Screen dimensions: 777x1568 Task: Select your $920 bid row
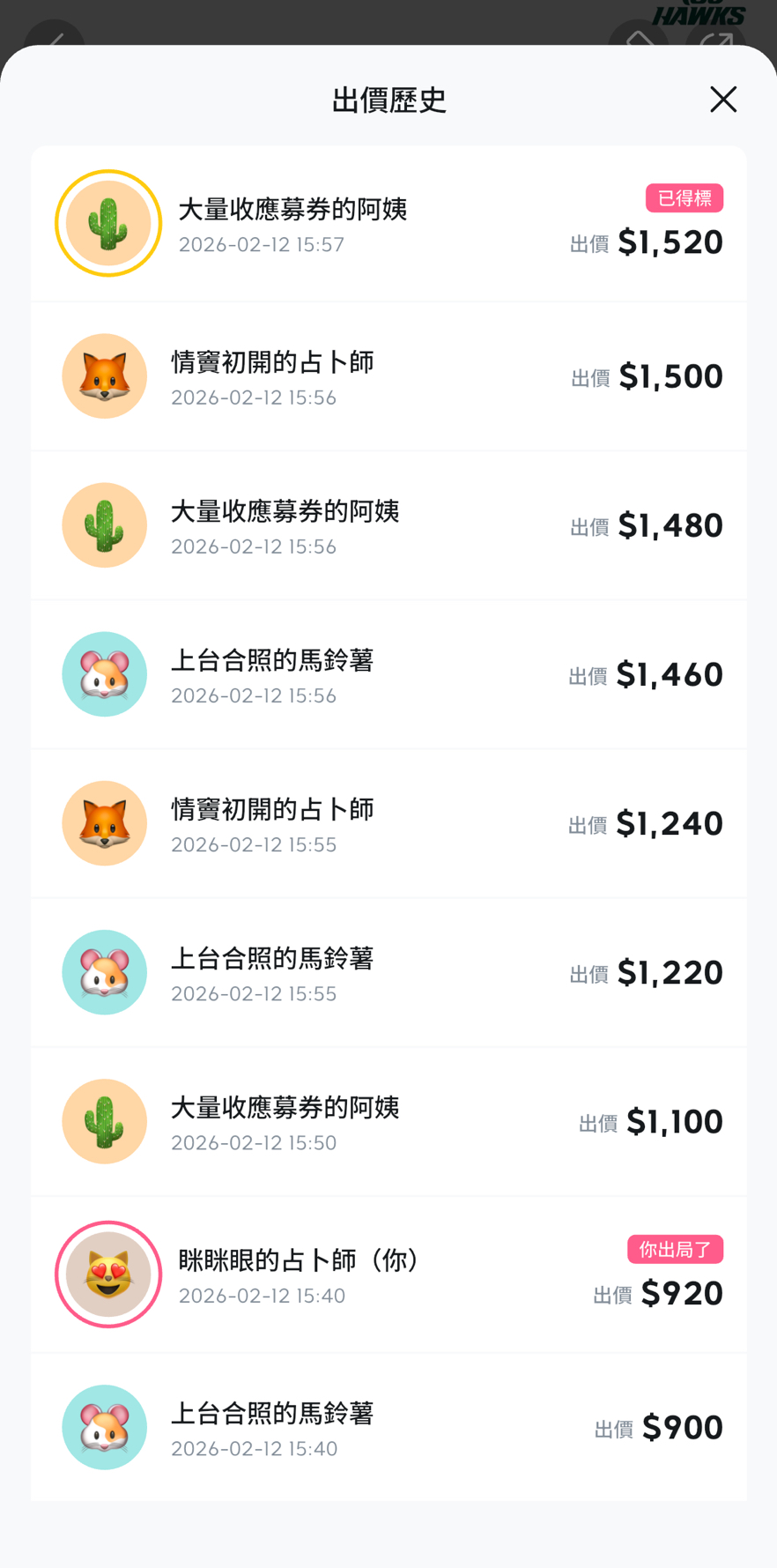[388, 1274]
